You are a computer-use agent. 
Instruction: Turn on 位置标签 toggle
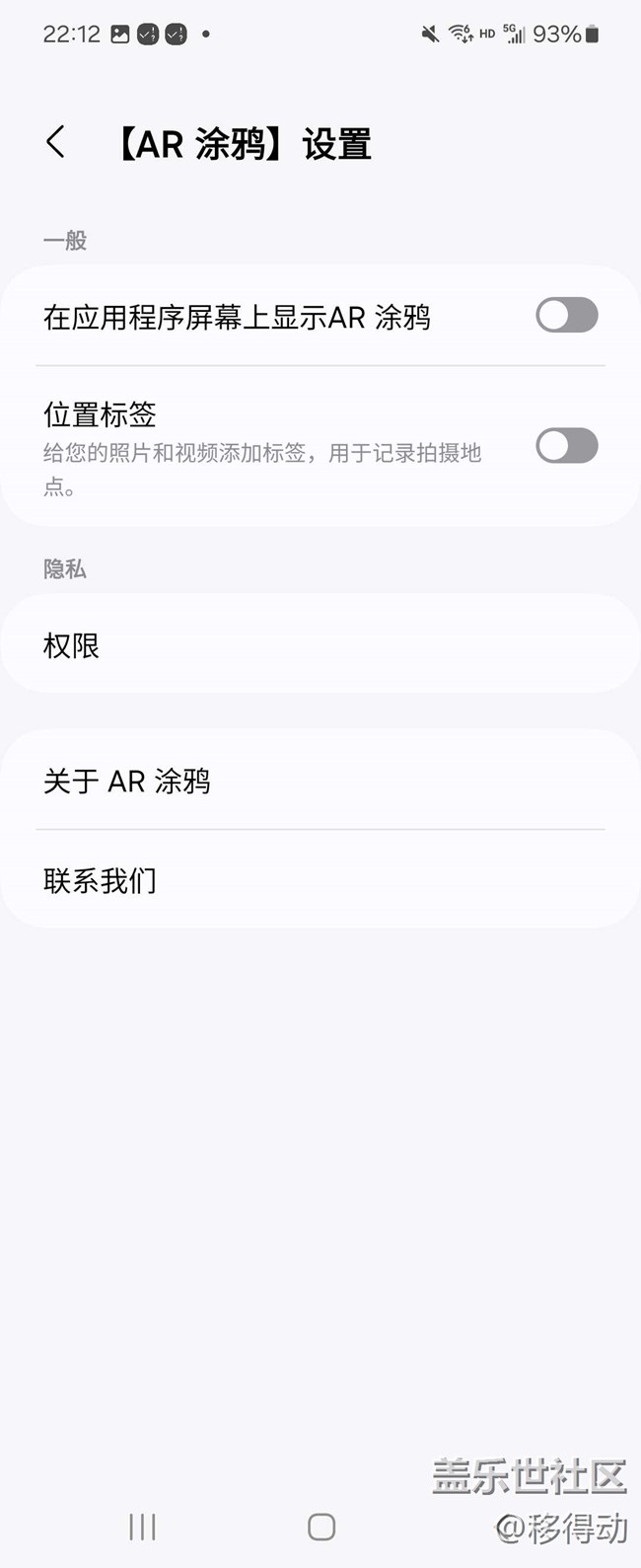tap(566, 446)
